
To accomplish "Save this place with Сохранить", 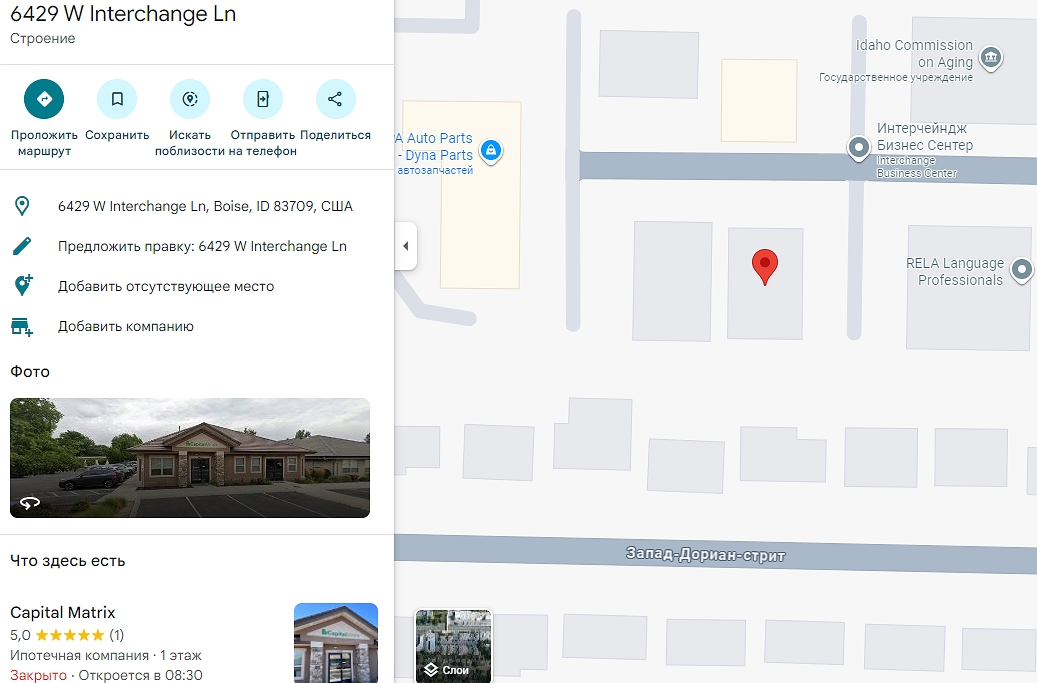I will (x=117, y=99).
